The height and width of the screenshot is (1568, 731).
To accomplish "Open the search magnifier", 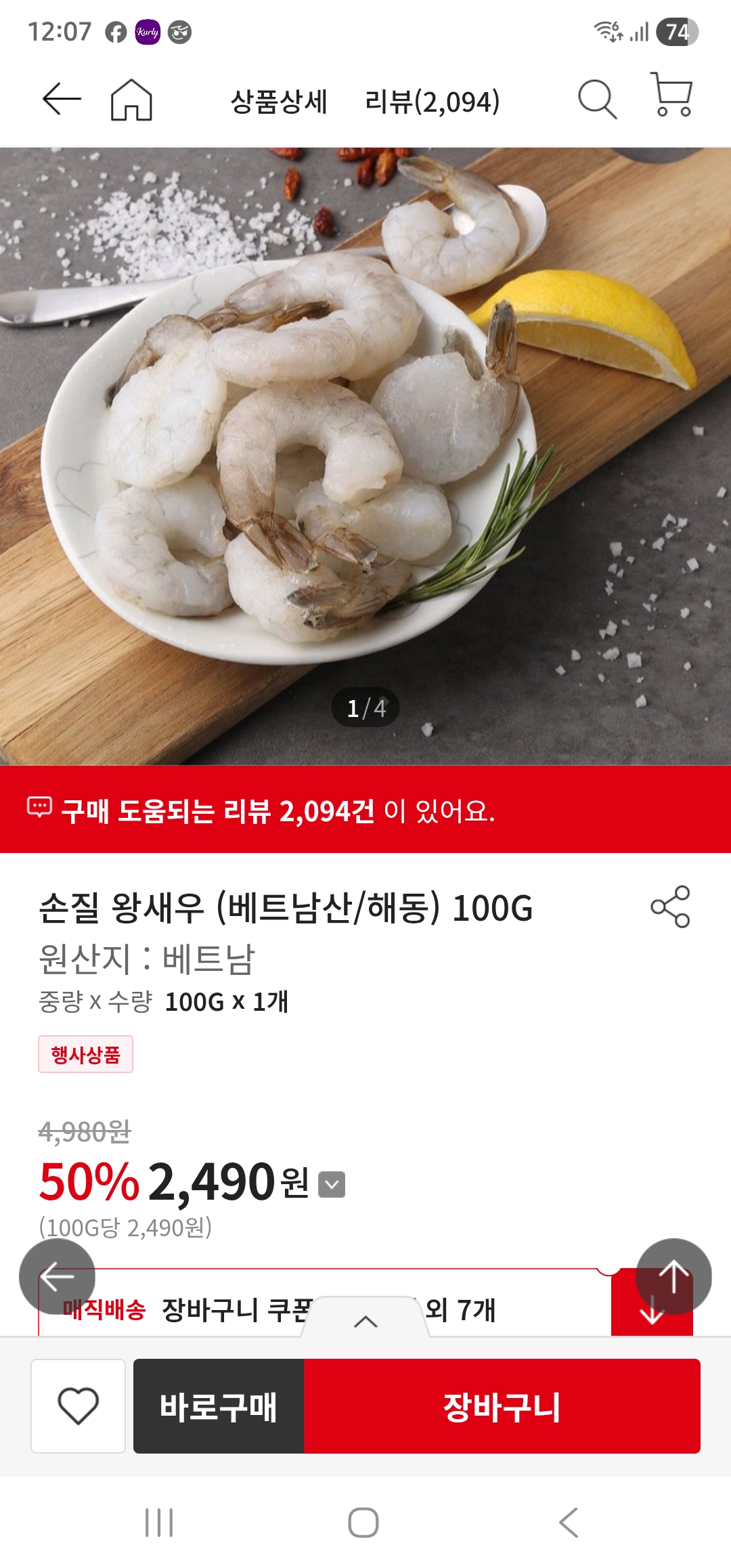I will (597, 100).
